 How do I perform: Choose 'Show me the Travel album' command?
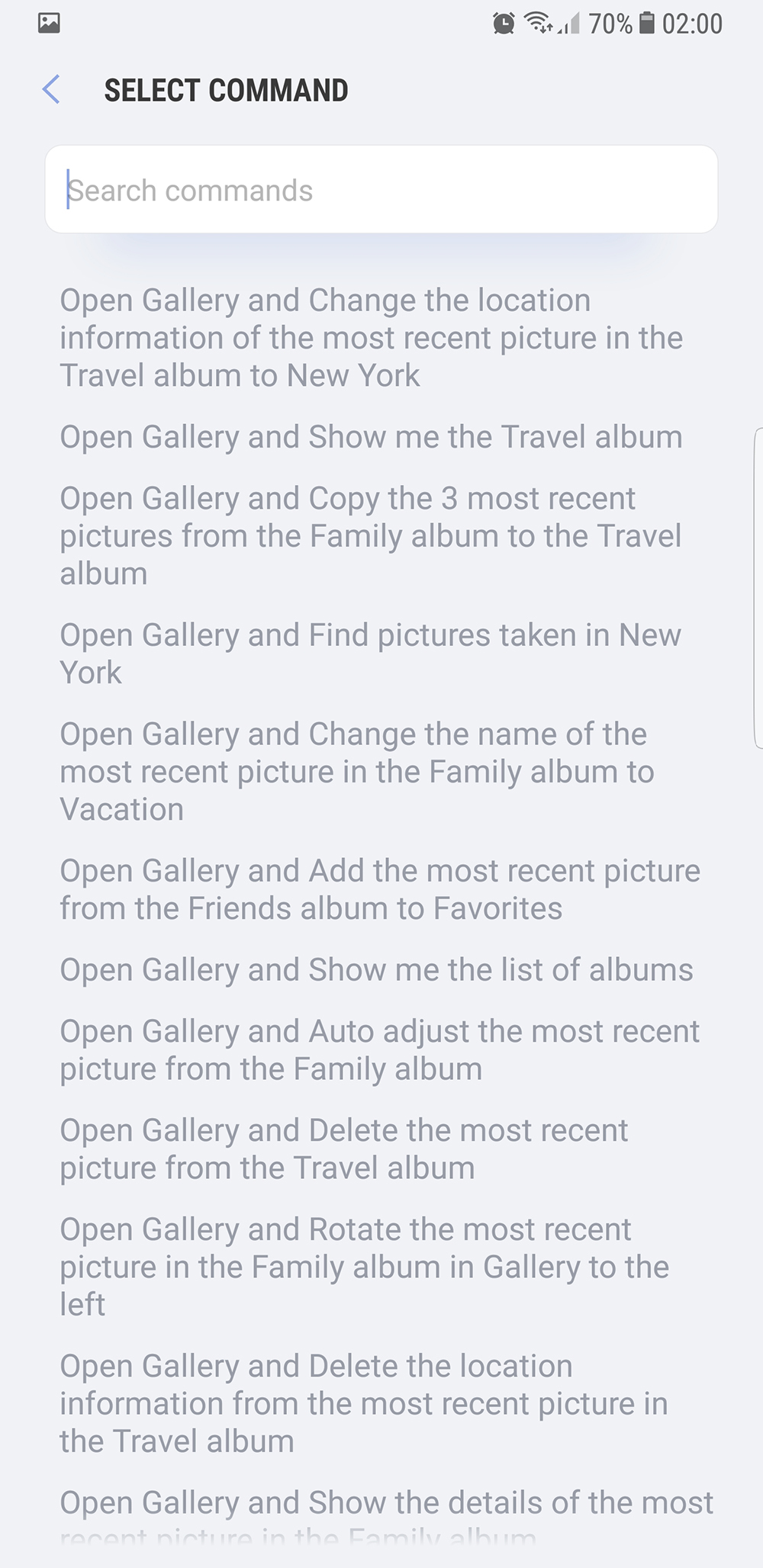pyautogui.click(x=372, y=437)
